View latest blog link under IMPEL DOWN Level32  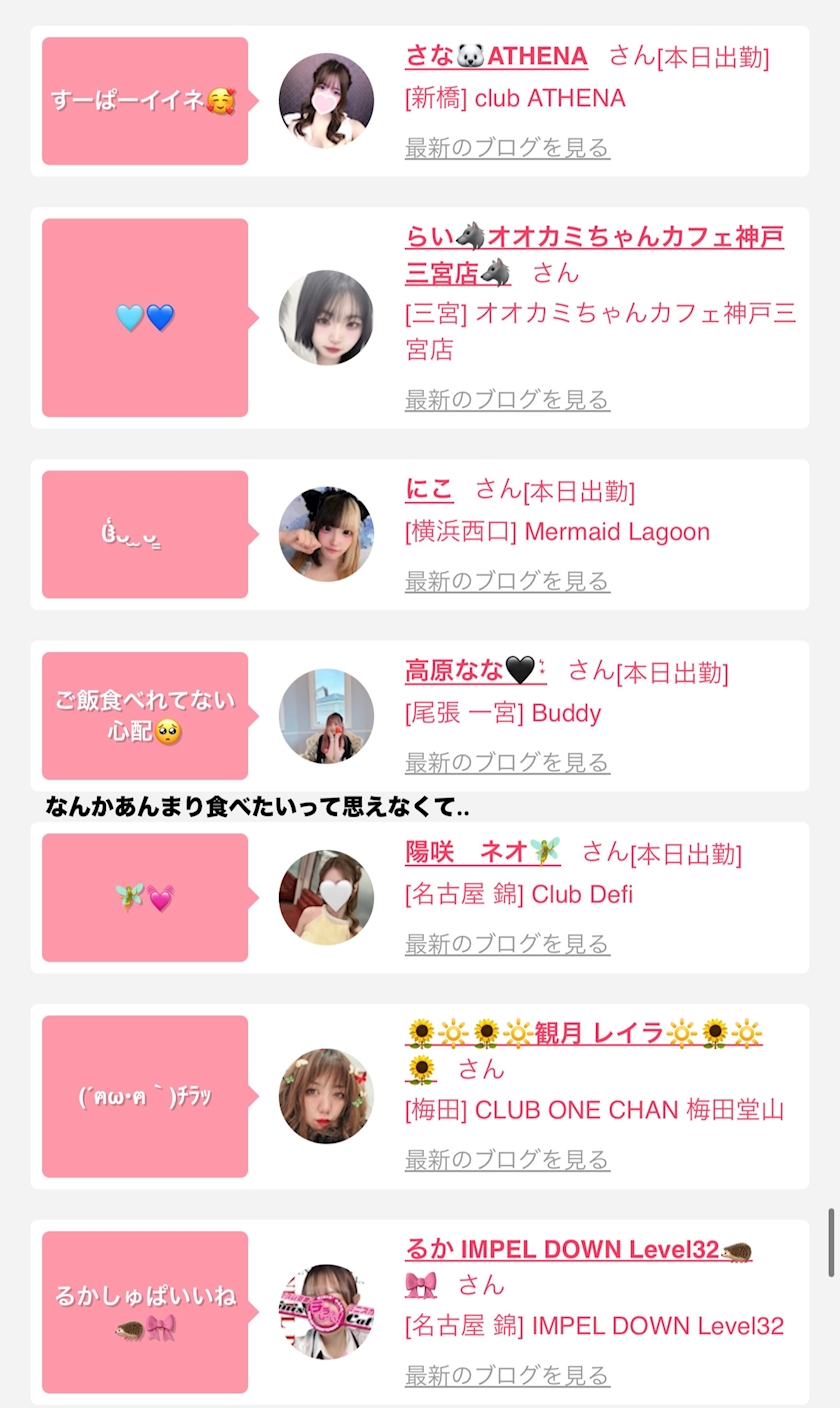[x=507, y=1376]
